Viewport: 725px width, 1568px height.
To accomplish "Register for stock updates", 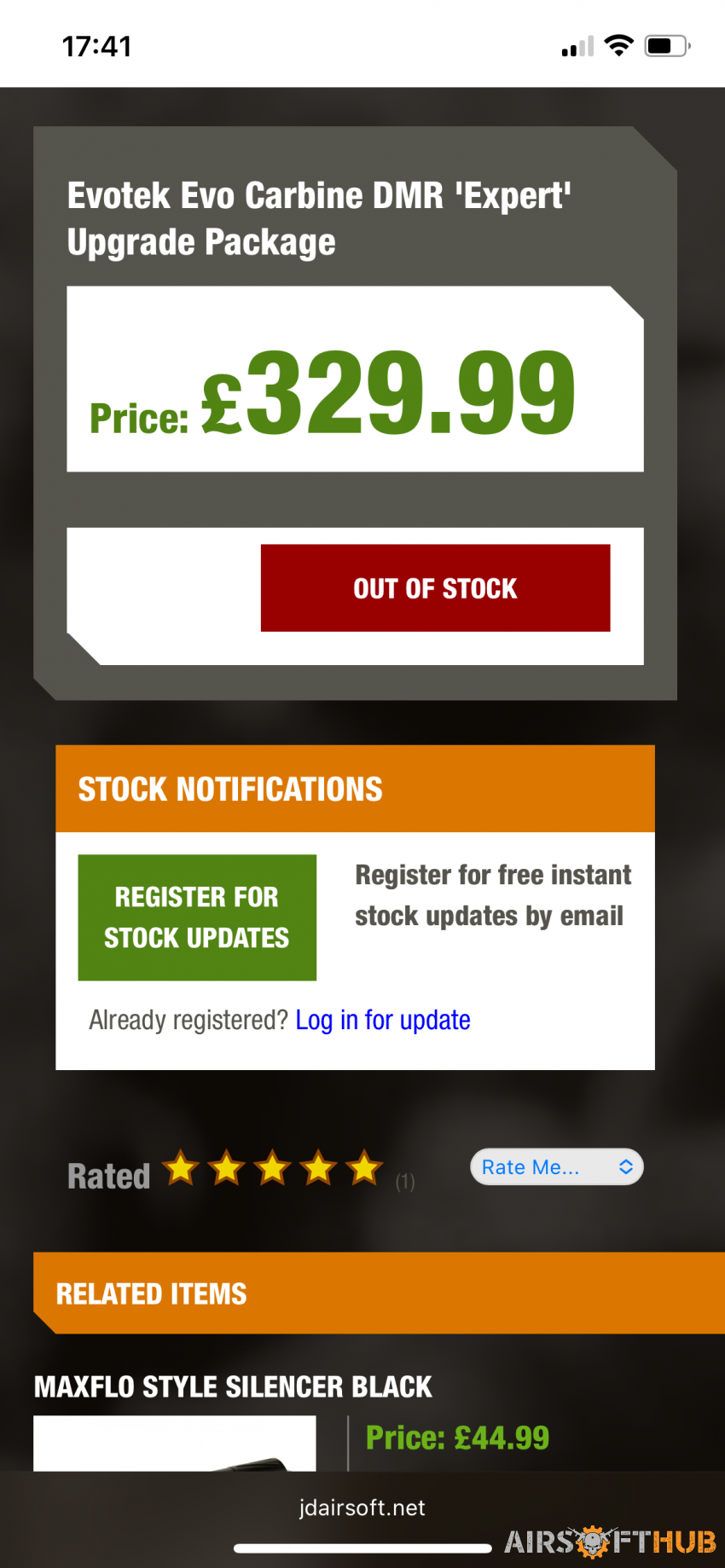I will [x=197, y=917].
